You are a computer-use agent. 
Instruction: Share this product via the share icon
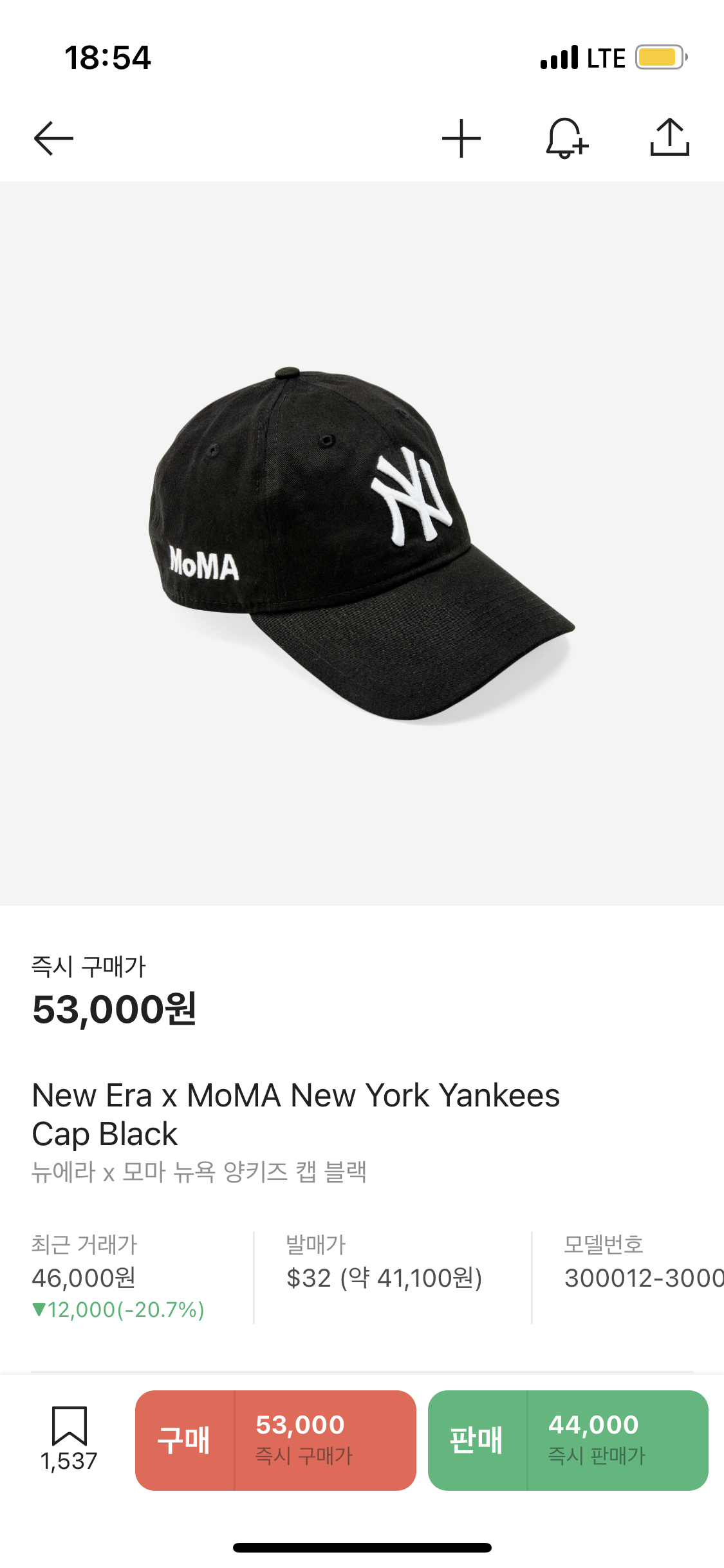(x=669, y=137)
